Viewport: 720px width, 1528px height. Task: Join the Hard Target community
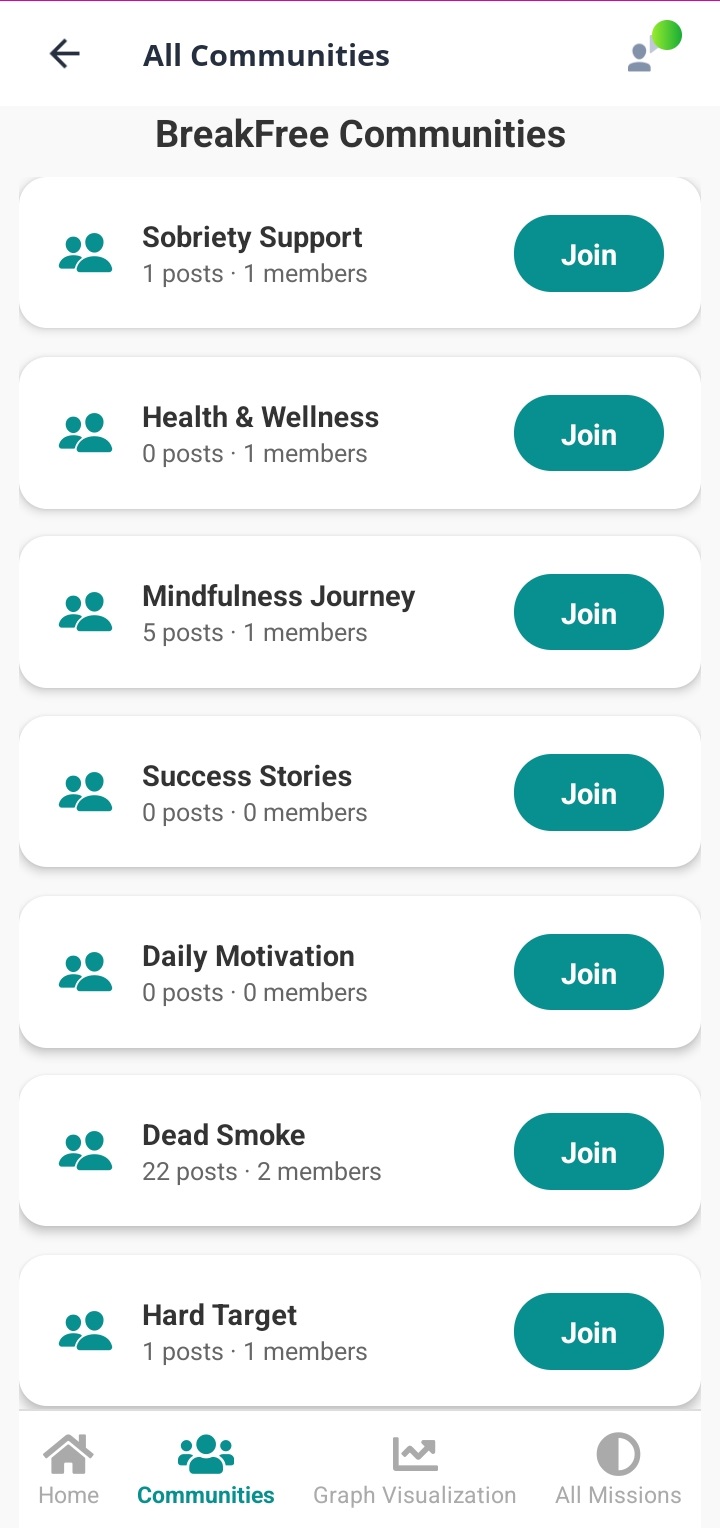(588, 1332)
